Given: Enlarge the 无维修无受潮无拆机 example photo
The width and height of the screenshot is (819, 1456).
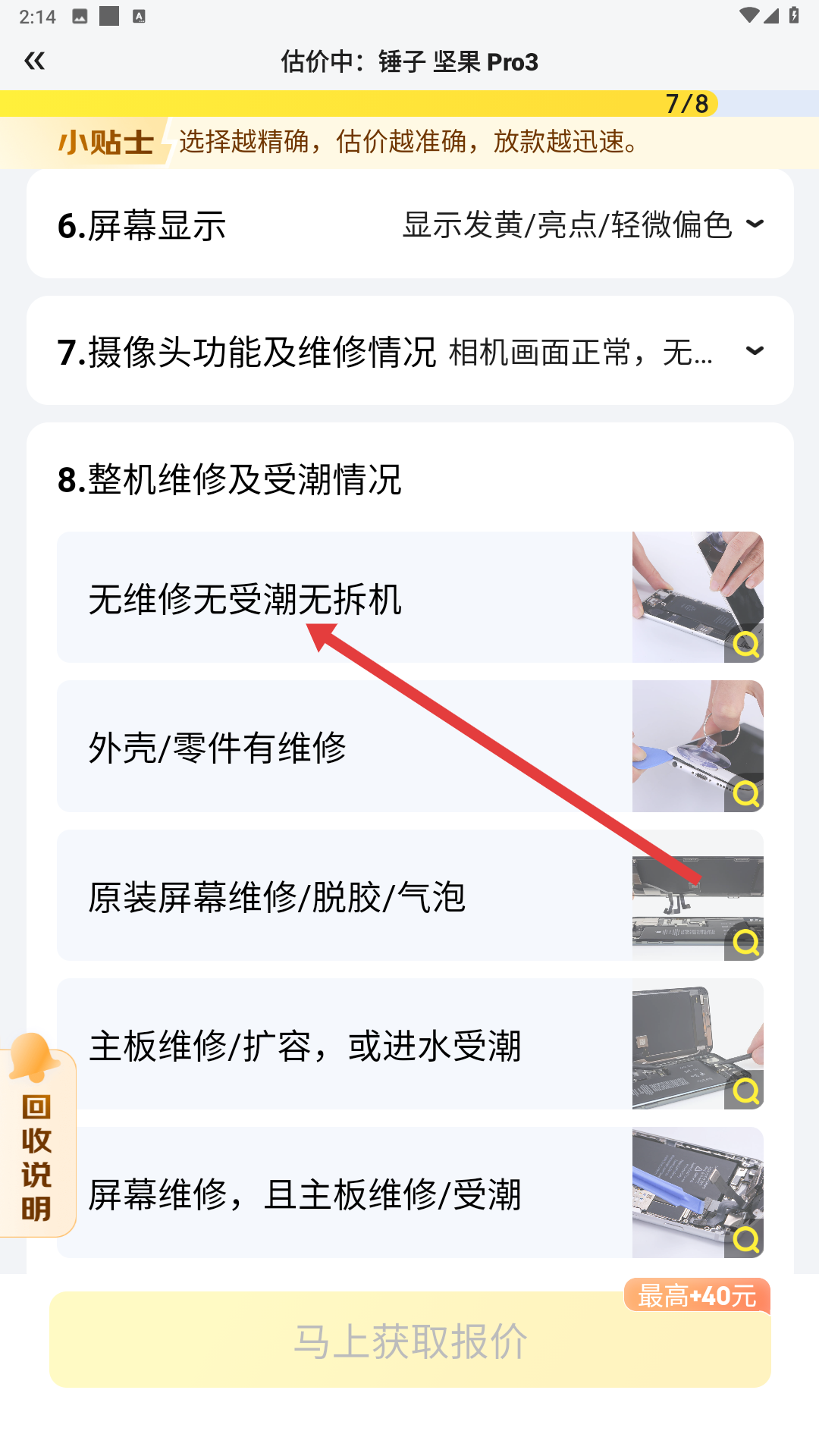Looking at the screenshot, I should 698,597.
